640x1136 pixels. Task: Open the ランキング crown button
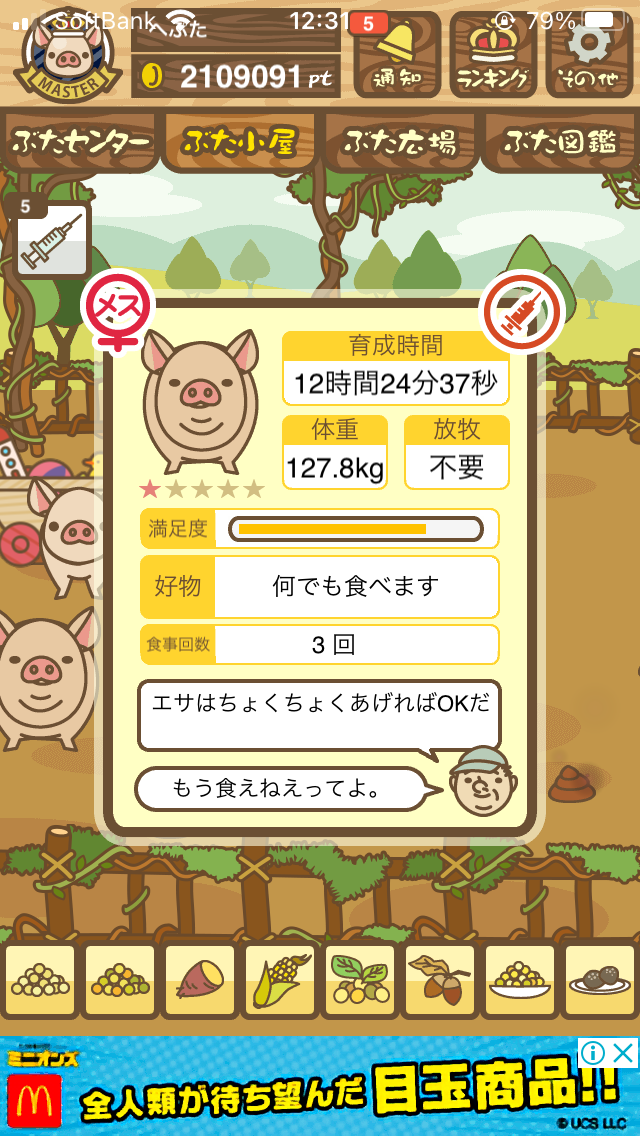pyautogui.click(x=493, y=55)
